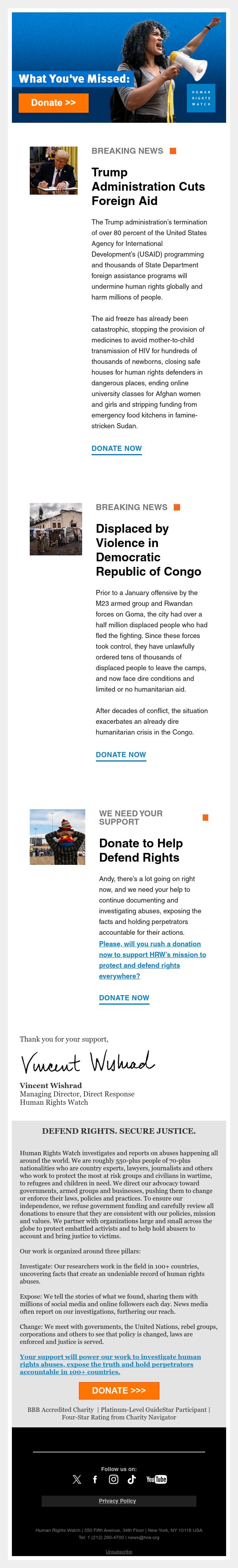Open the Congo displaced camp photo
The height and width of the screenshot is (1568, 238).
pyautogui.click(x=56, y=529)
